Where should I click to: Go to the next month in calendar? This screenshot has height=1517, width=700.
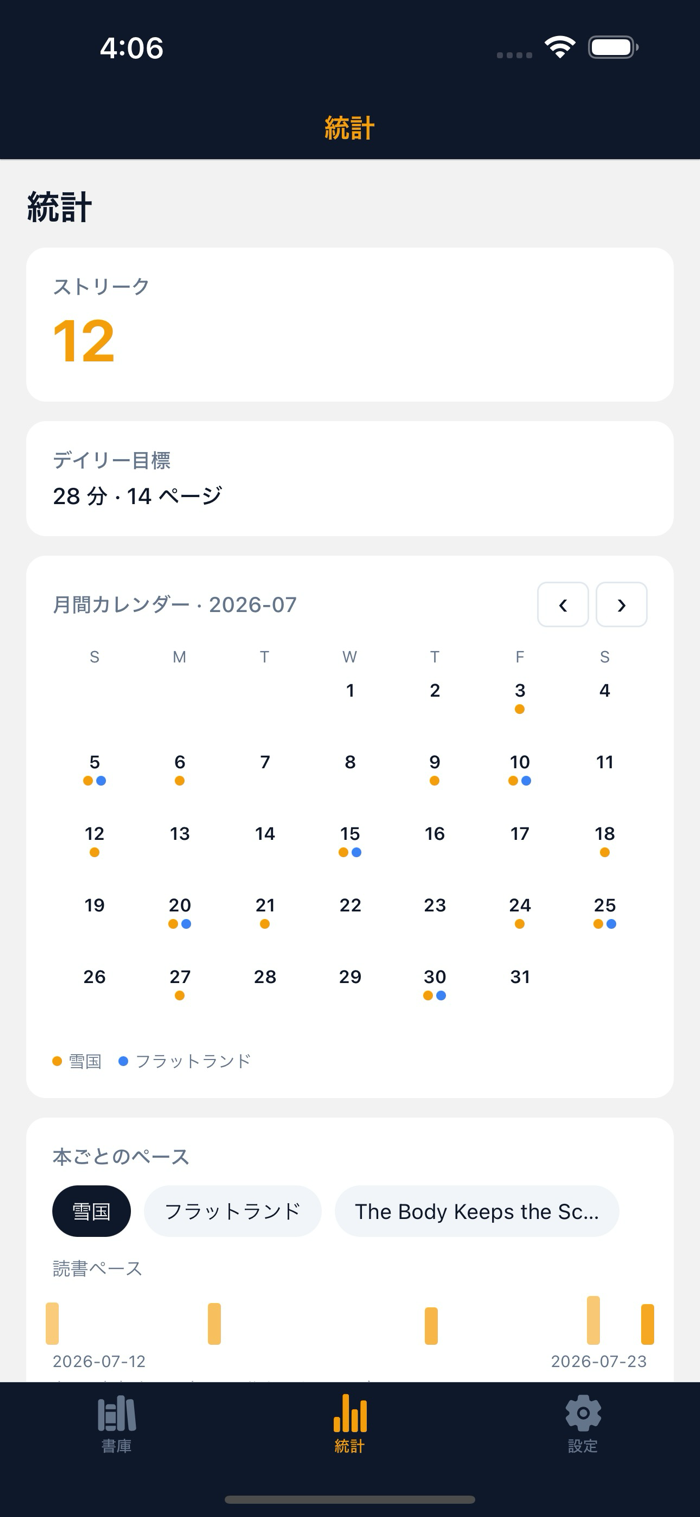pyautogui.click(x=622, y=605)
